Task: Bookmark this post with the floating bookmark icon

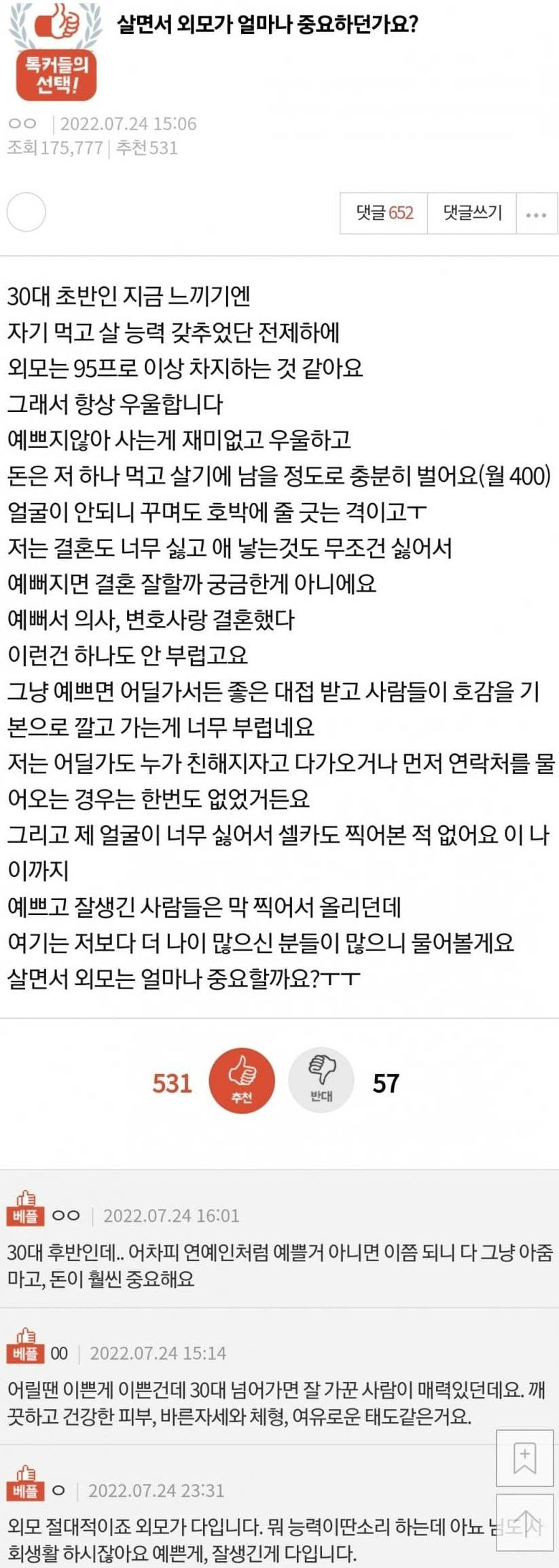Action: point(524,1458)
